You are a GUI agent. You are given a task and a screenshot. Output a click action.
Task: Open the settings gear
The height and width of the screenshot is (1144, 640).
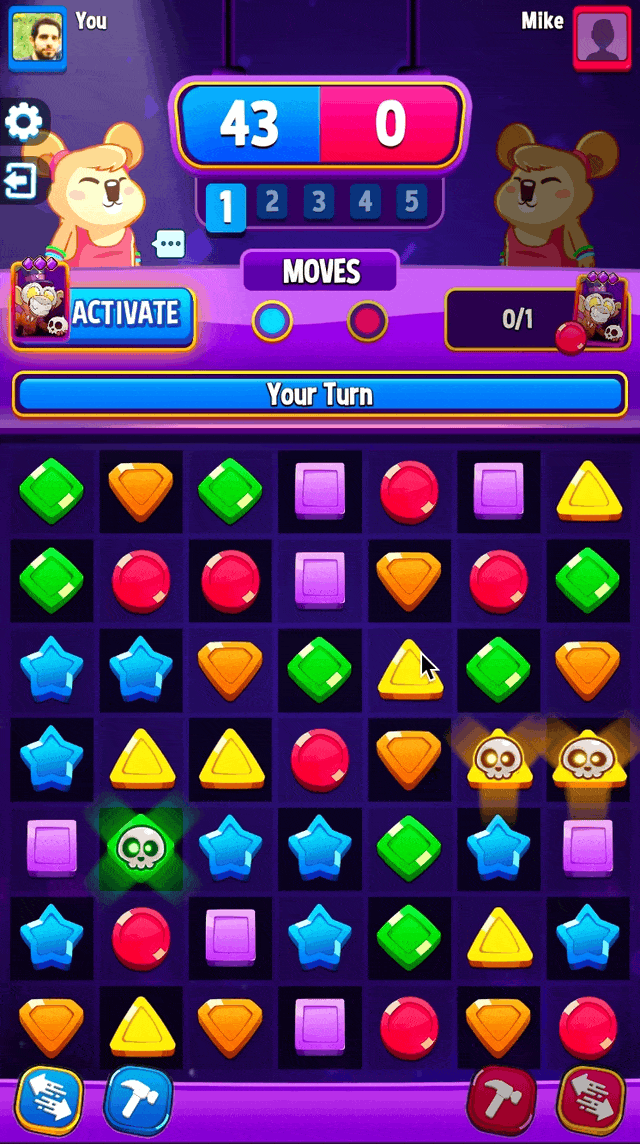point(24,123)
